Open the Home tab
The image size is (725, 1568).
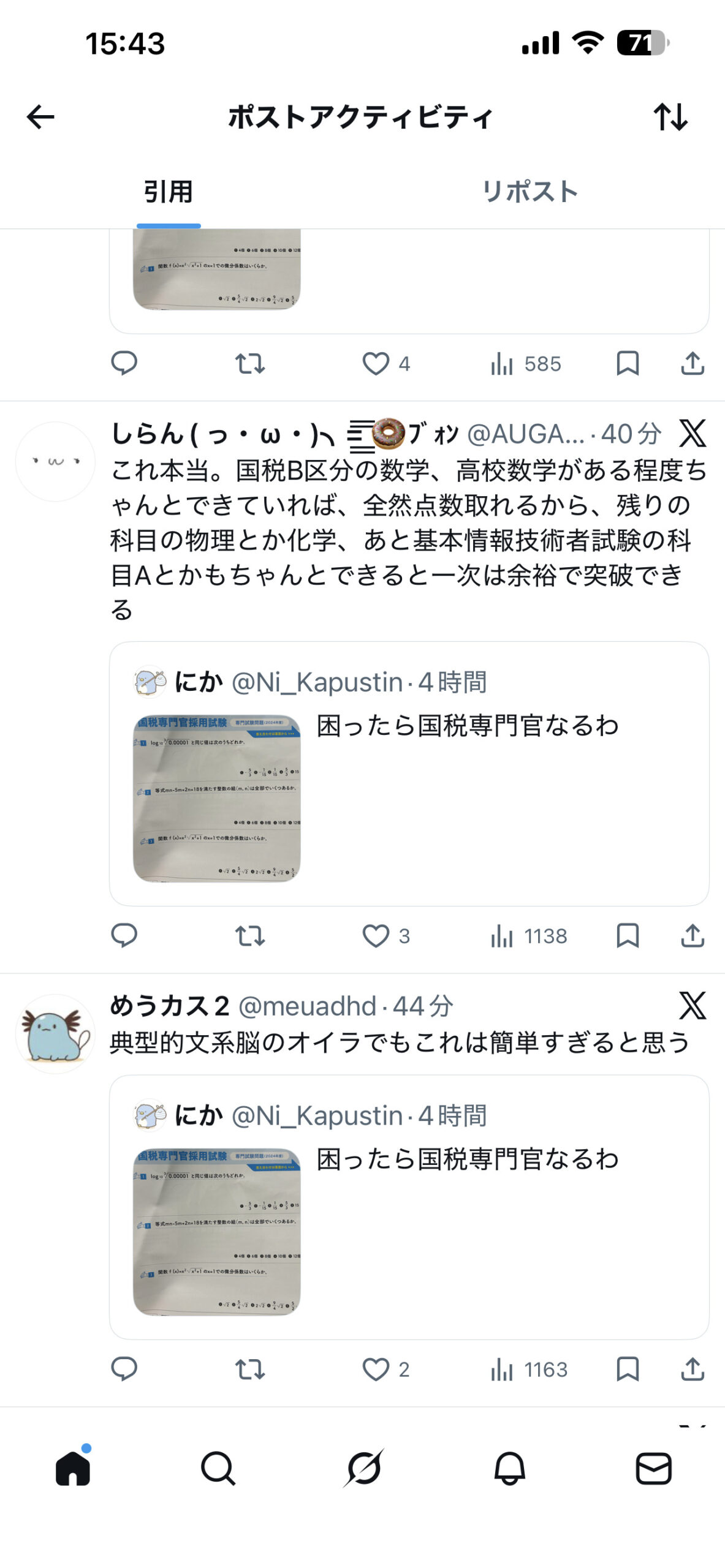point(73,1468)
